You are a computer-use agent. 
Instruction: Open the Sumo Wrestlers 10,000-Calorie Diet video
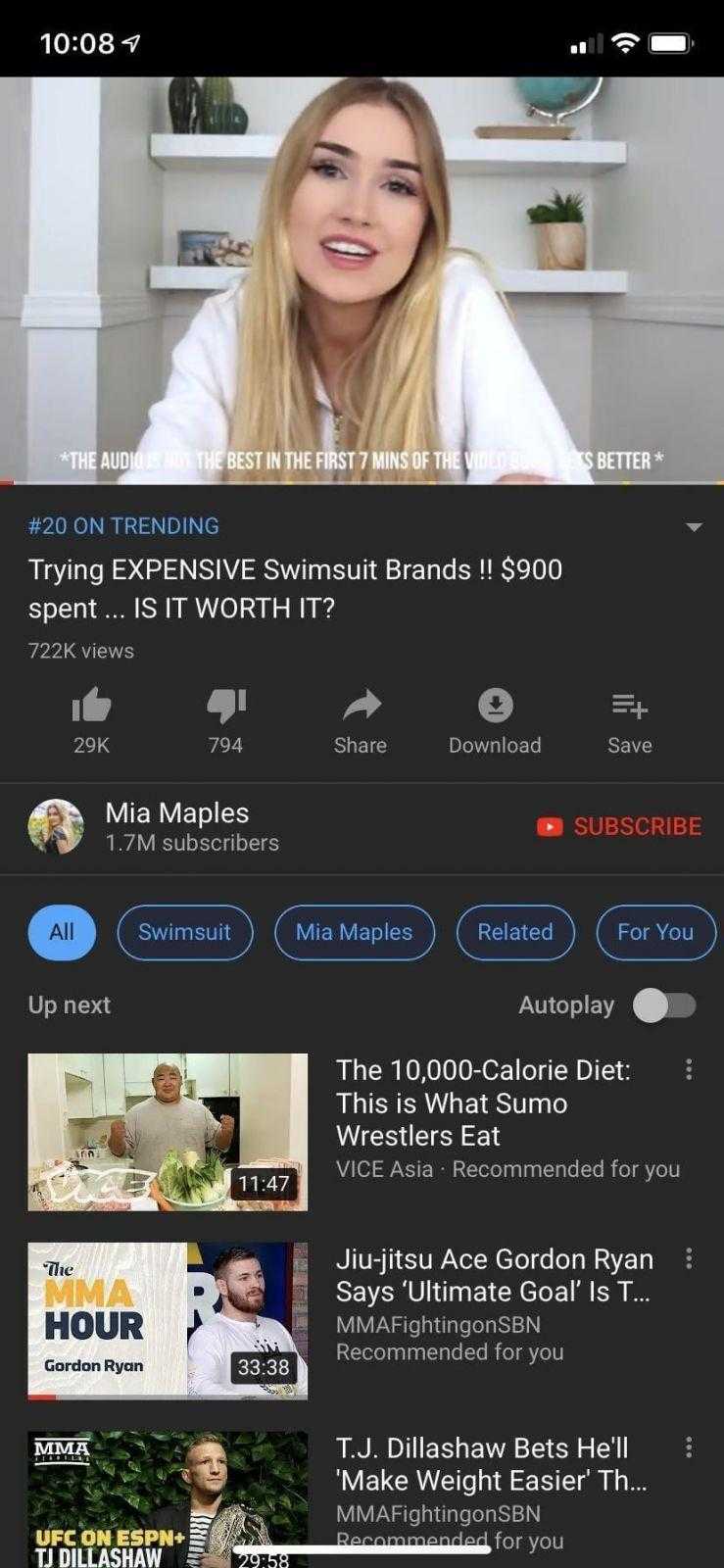point(168,1132)
